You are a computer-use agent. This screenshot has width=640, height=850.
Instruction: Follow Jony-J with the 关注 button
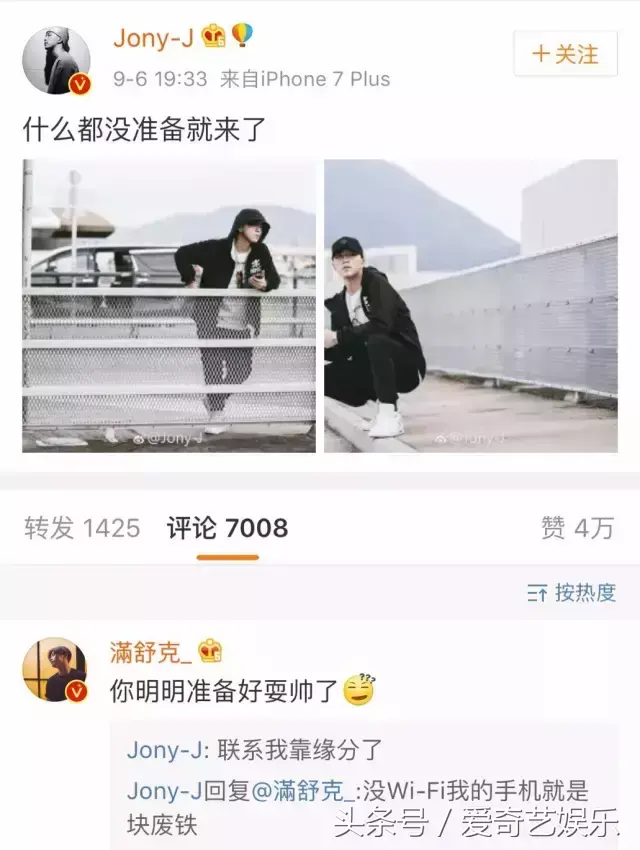(x=565, y=53)
